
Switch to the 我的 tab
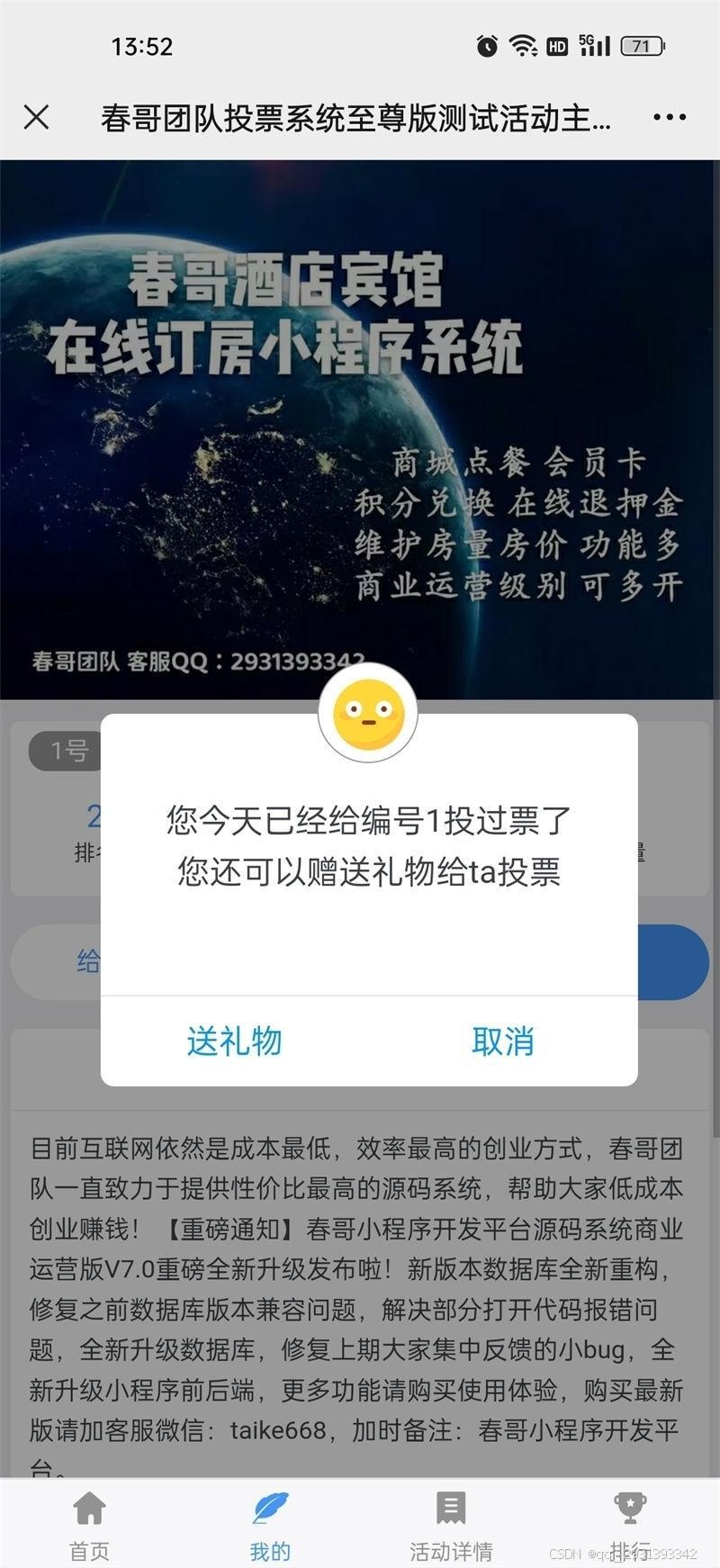click(x=270, y=1524)
